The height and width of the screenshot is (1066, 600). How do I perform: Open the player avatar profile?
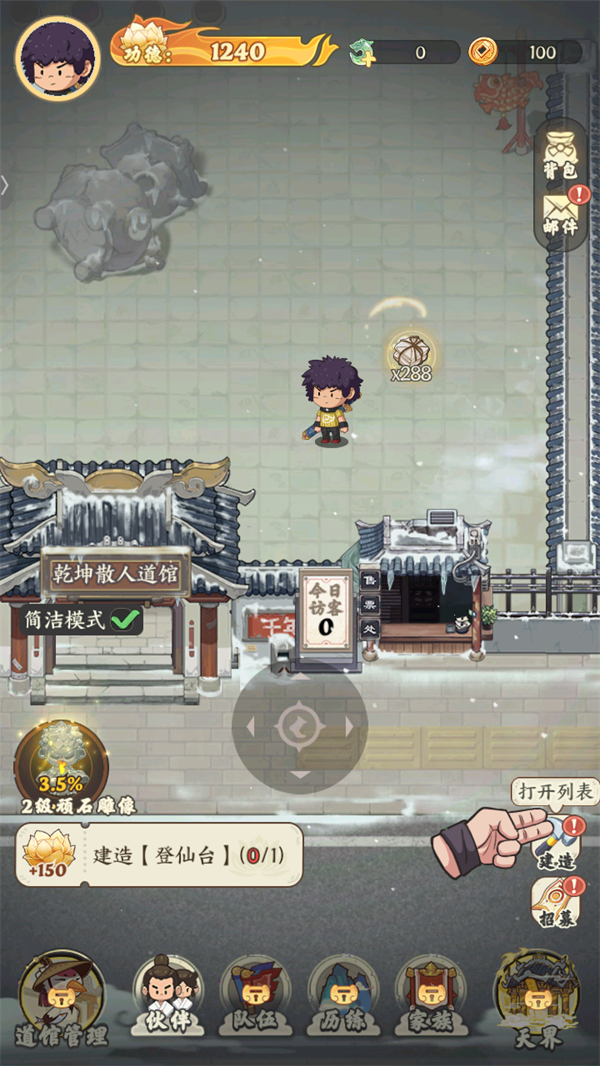click(x=57, y=58)
